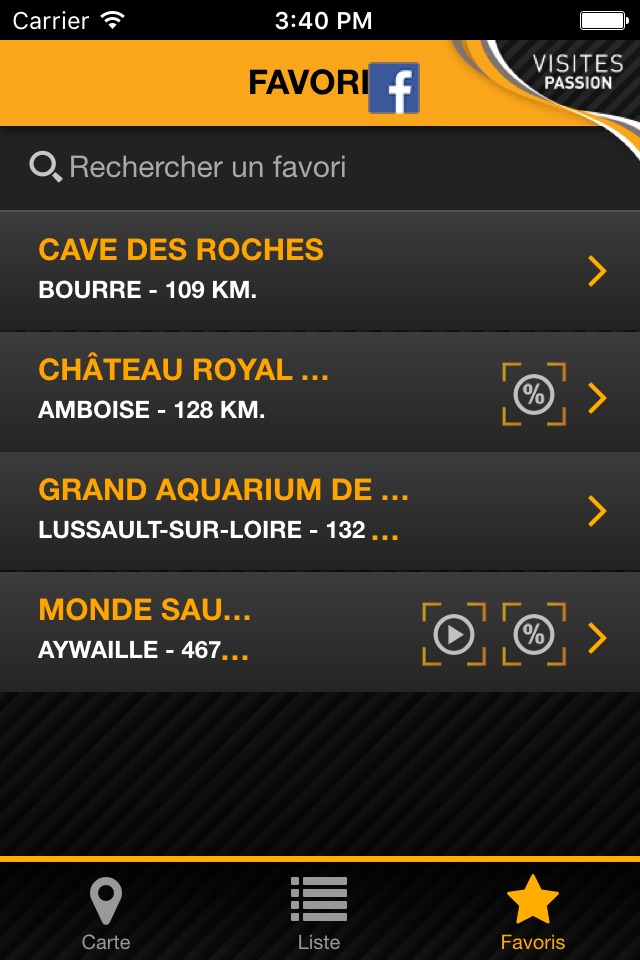This screenshot has height=960, width=640.
Task: Select the Favoris tab
Action: 532,913
